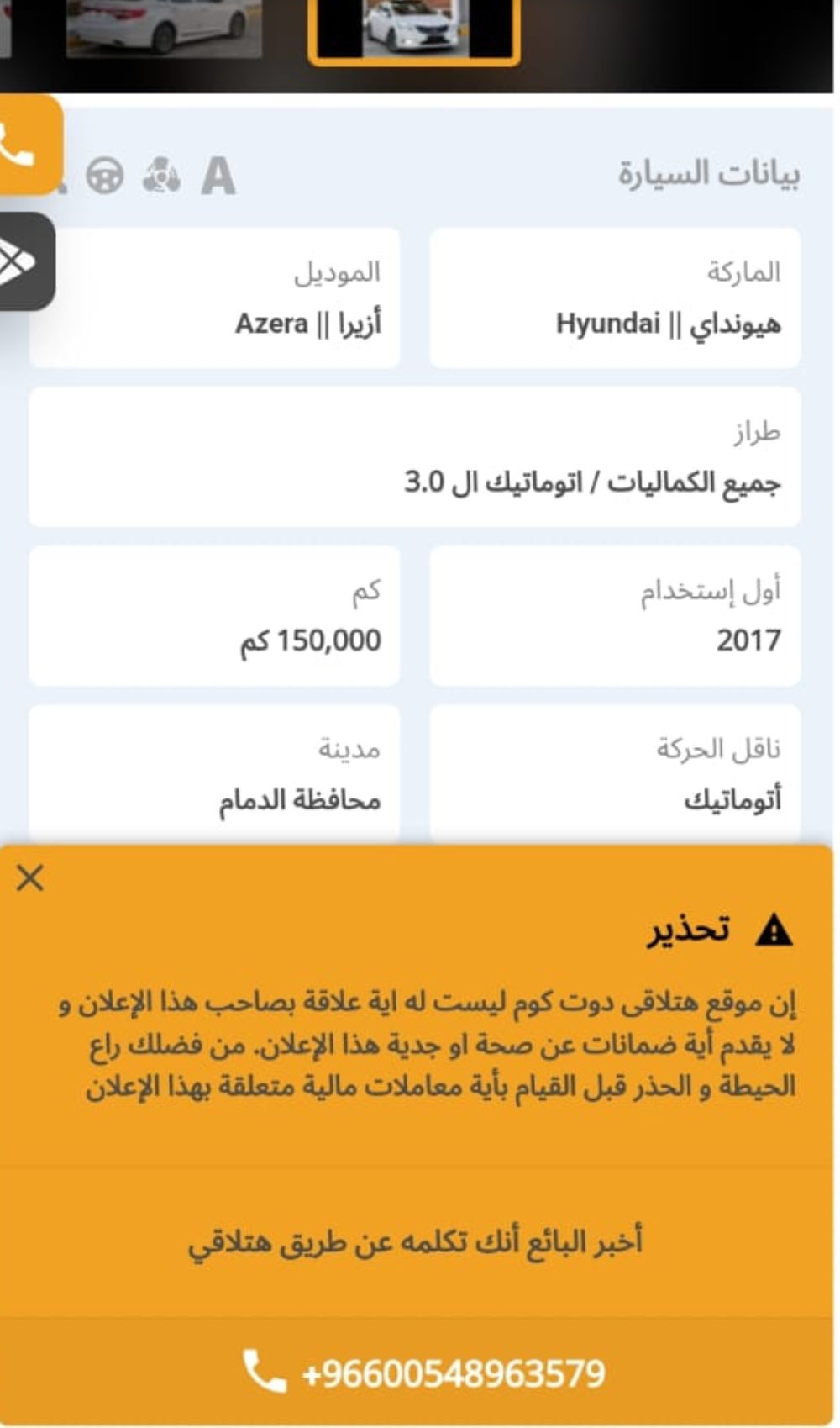Select the highlighted white car thumbnail
Screen dimensions: 840x1428
coord(414,30)
